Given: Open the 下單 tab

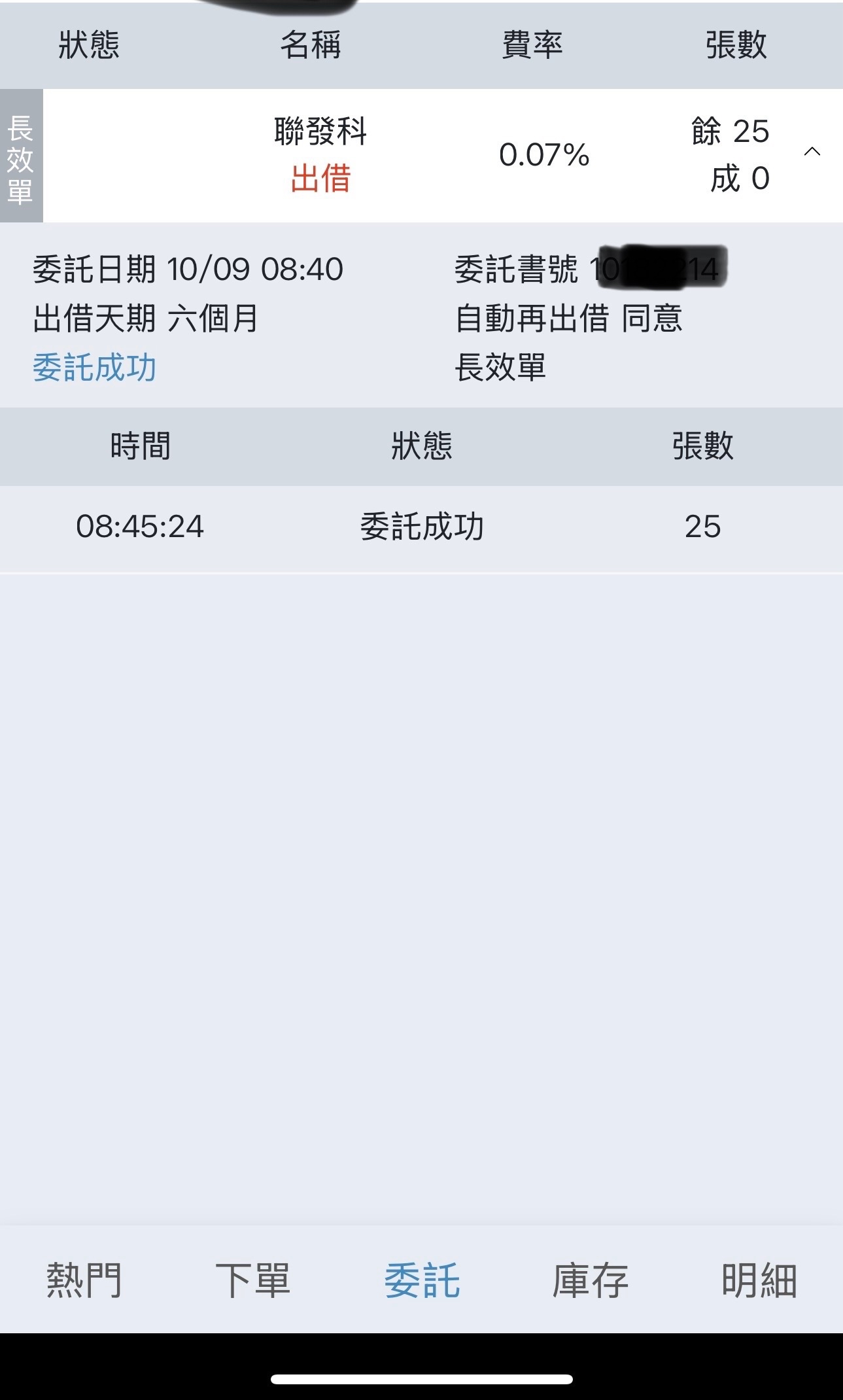Looking at the screenshot, I should coord(252,1280).
